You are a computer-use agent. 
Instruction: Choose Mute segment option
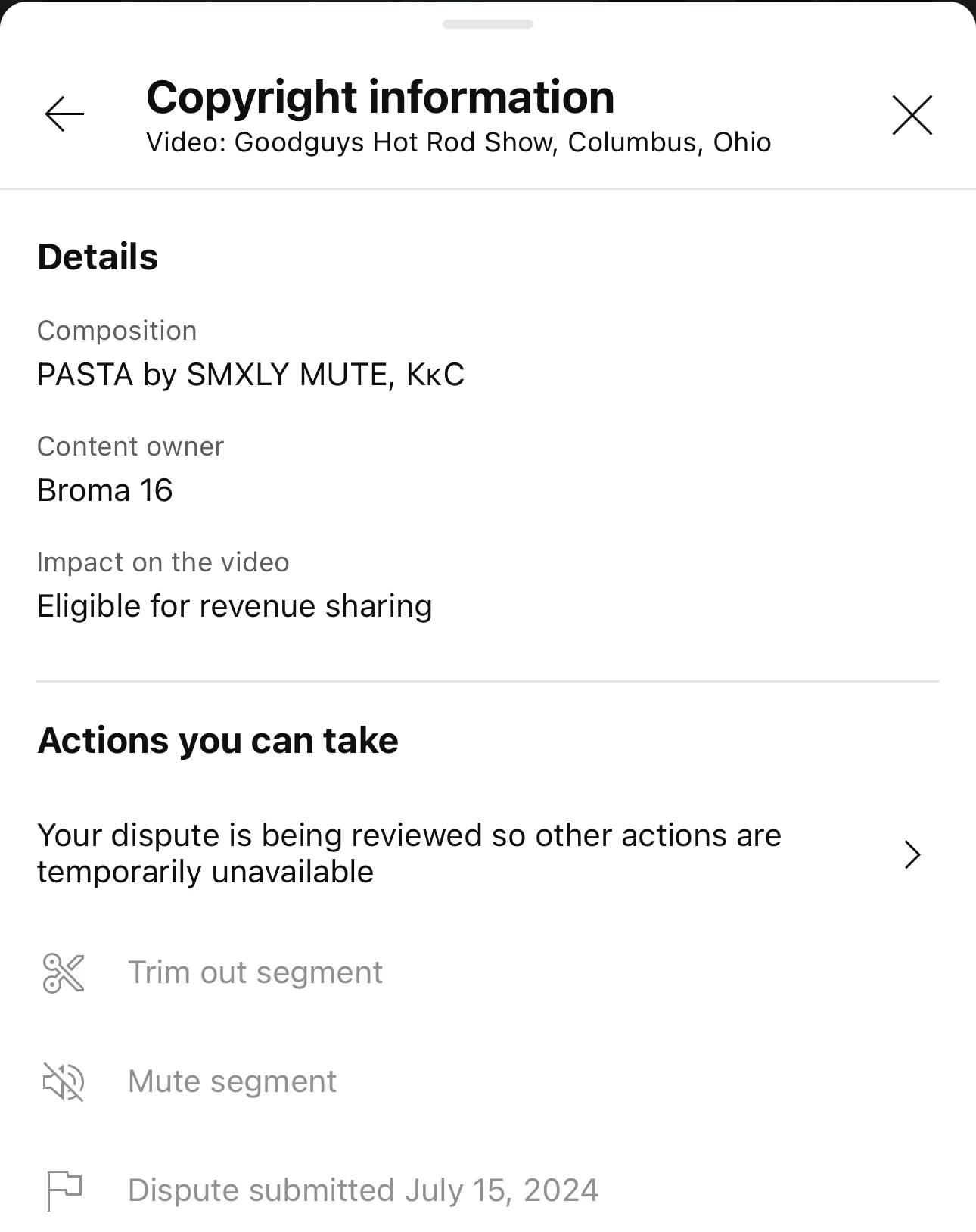[x=232, y=1081]
